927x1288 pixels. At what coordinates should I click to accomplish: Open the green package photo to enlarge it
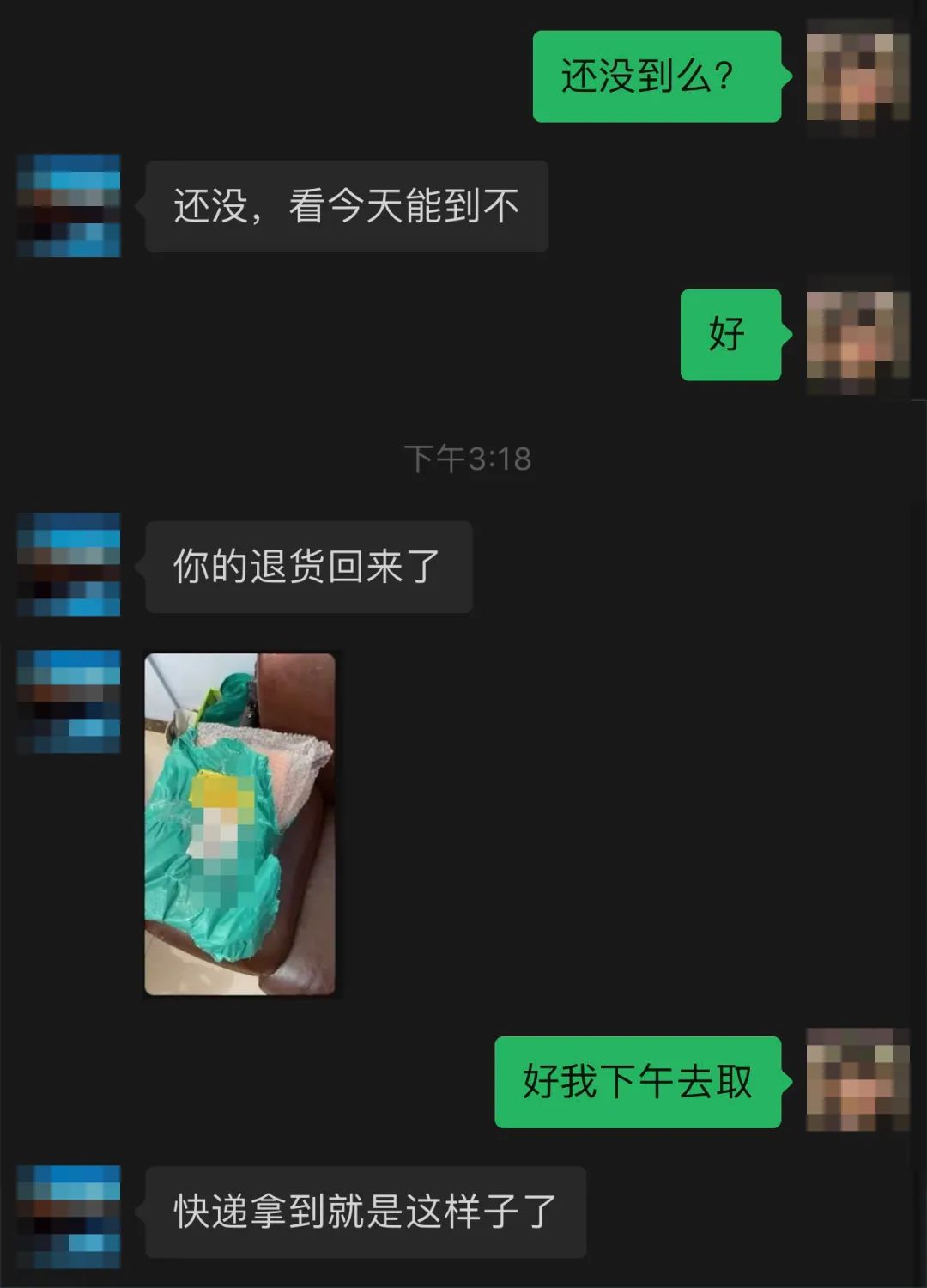[243, 824]
